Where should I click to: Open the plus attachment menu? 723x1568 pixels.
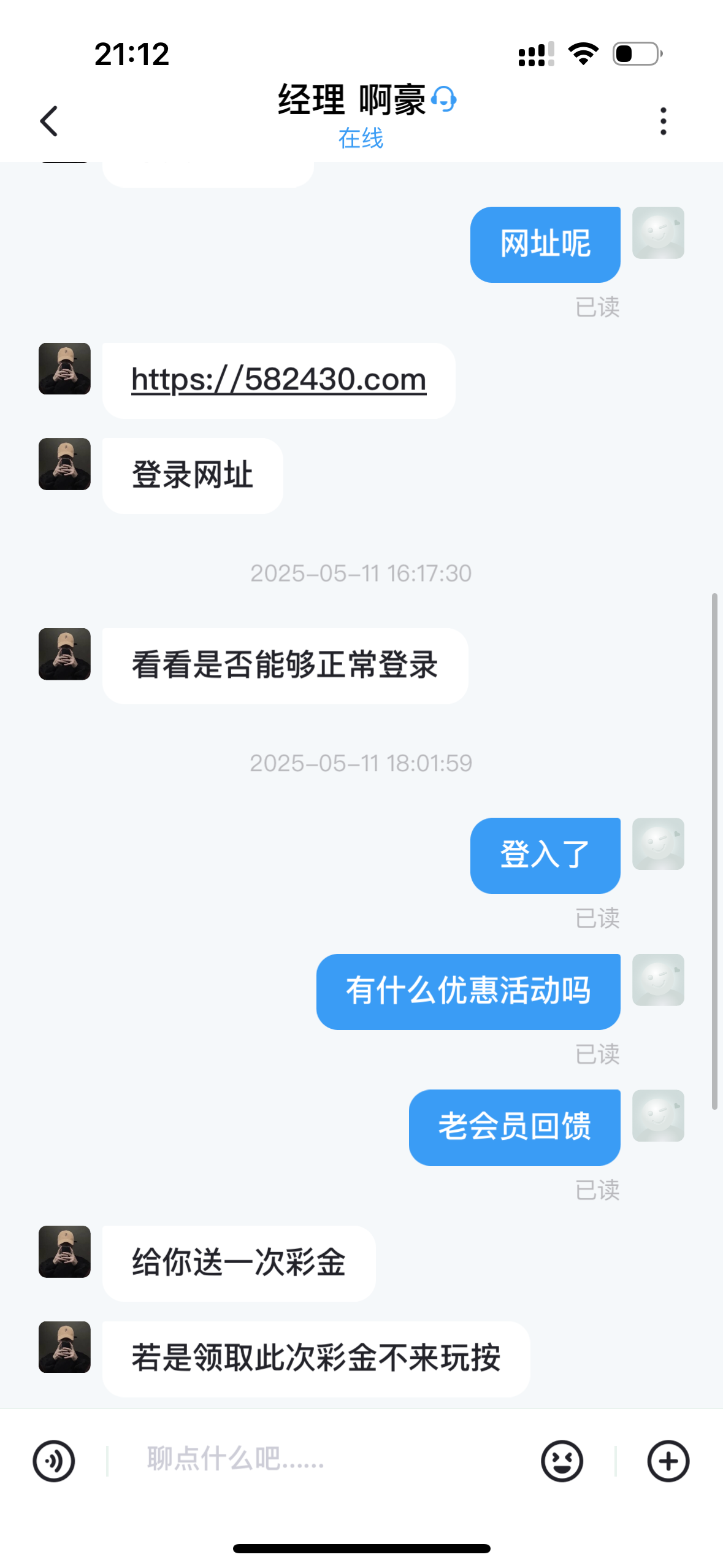point(668,1461)
